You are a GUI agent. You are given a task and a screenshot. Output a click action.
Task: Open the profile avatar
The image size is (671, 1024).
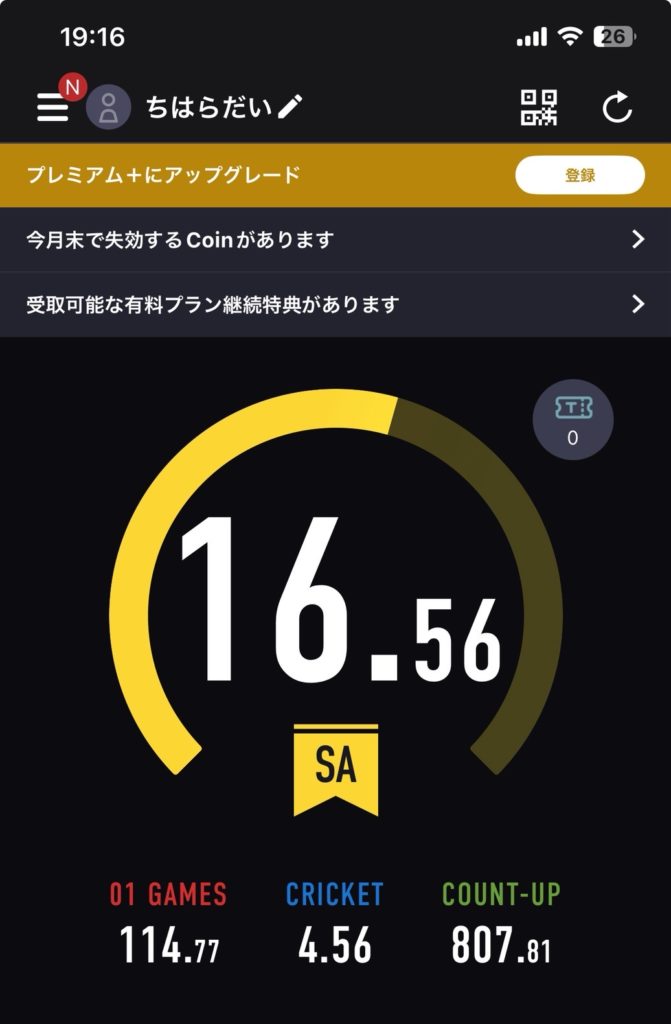click(x=108, y=107)
